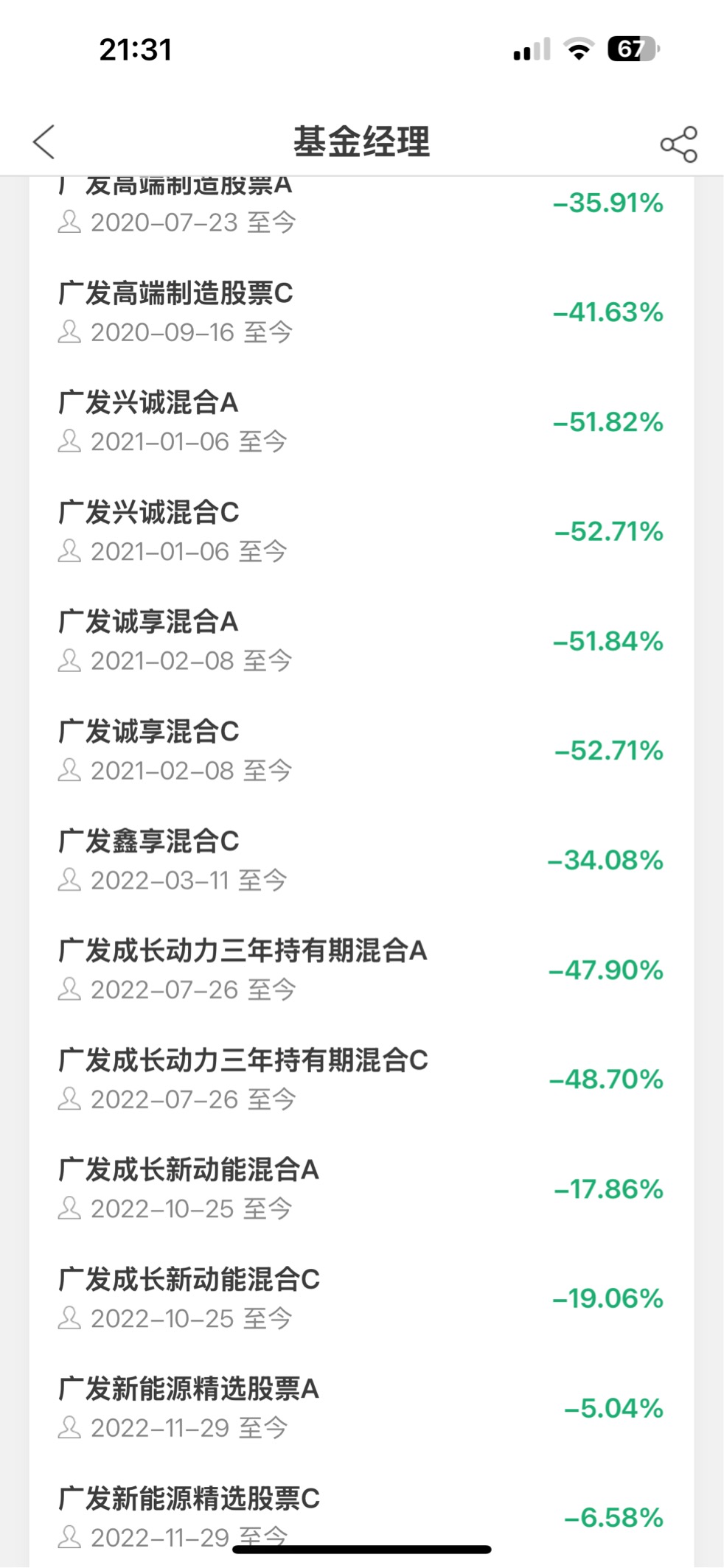The width and height of the screenshot is (724, 1568).
Task: Open 广发高端制造股票C fund
Action: (x=361, y=312)
